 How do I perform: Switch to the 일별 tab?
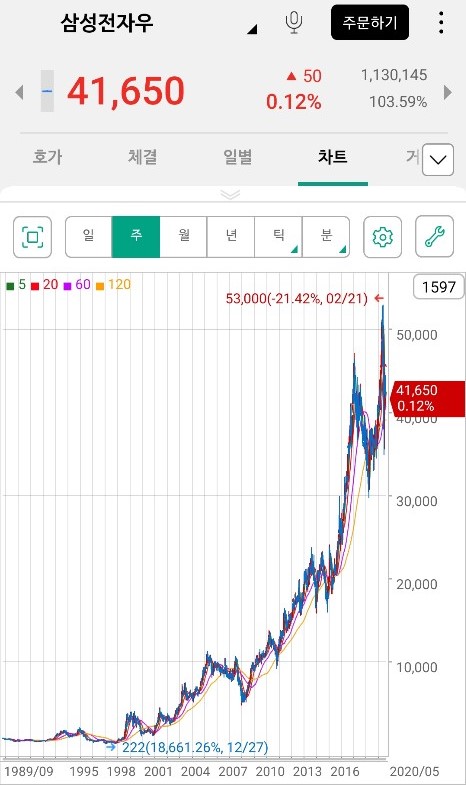[238, 157]
